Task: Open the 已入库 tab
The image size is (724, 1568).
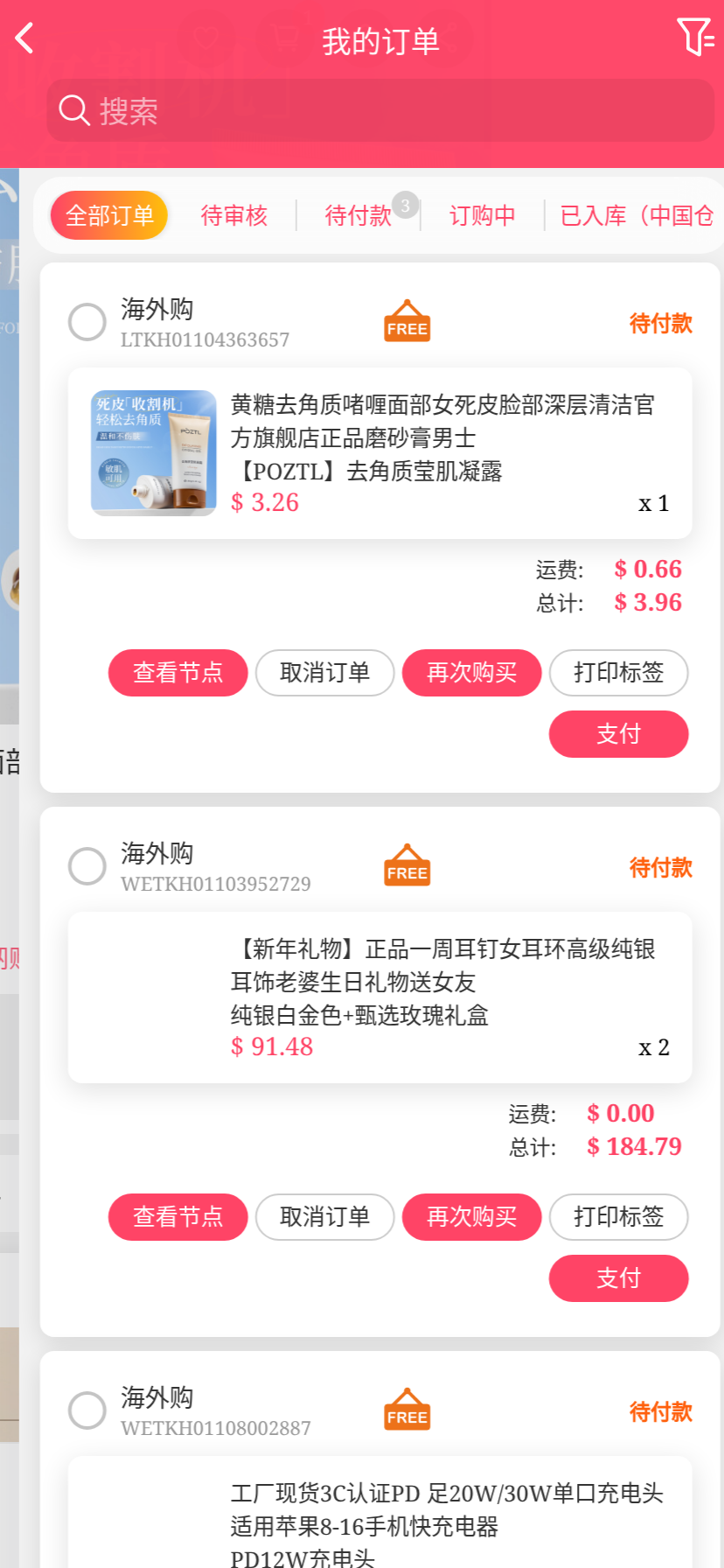Action: tap(636, 215)
